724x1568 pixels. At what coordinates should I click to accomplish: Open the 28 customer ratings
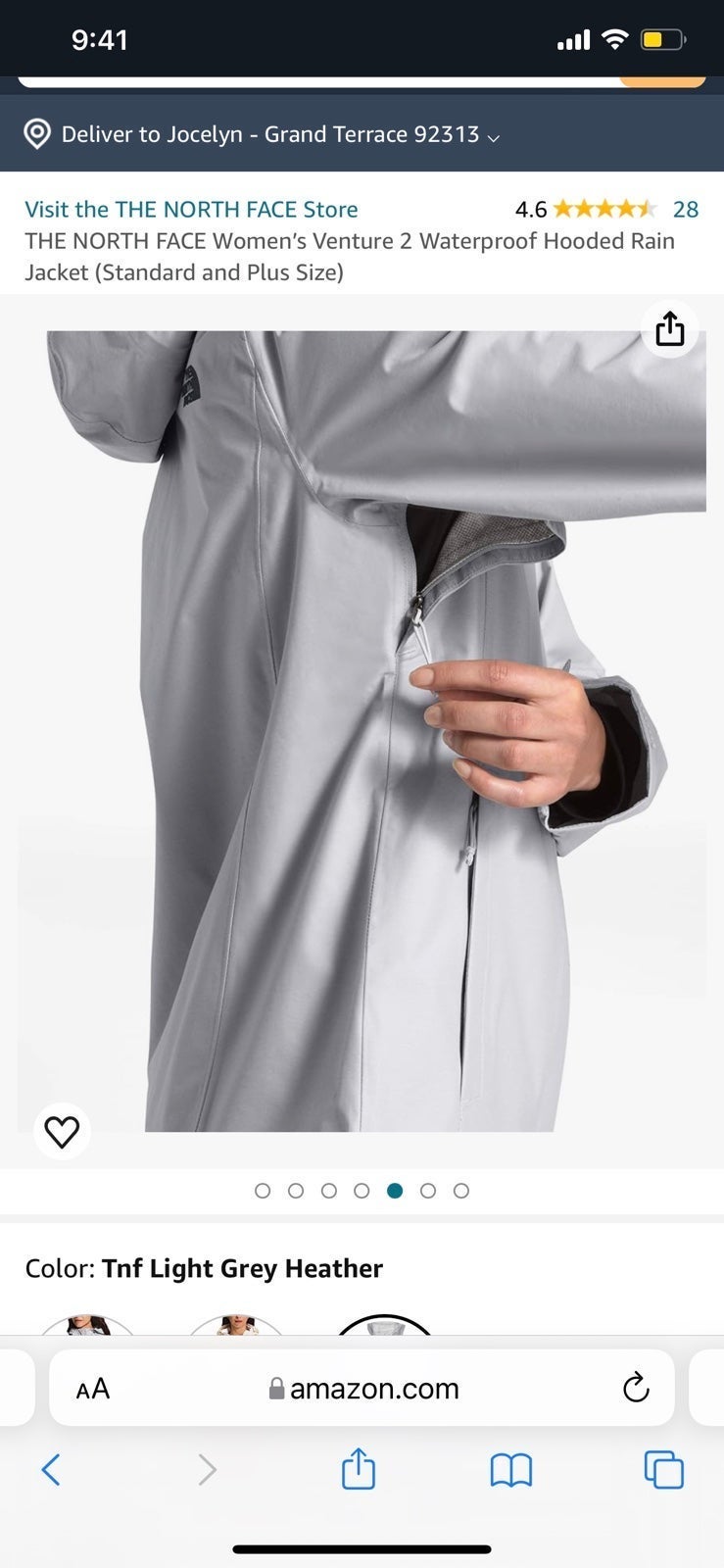(x=685, y=209)
